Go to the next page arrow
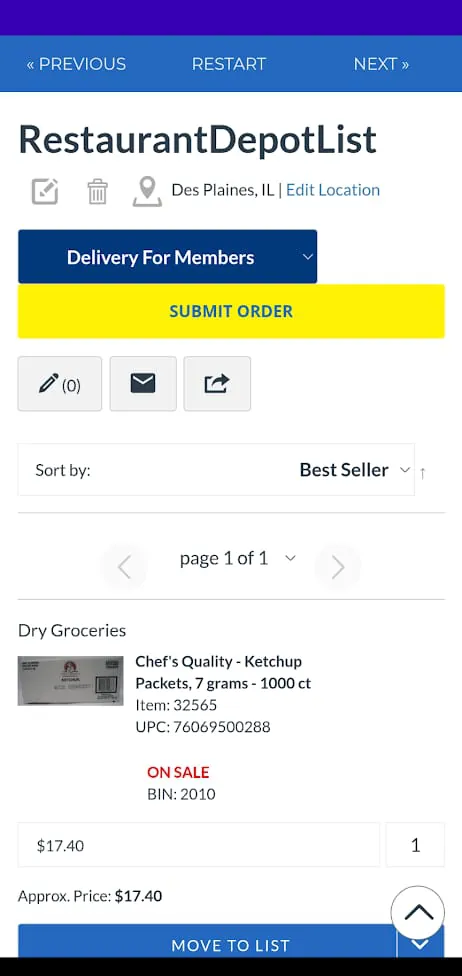Image resolution: width=462 pixels, height=976 pixels. pos(338,567)
